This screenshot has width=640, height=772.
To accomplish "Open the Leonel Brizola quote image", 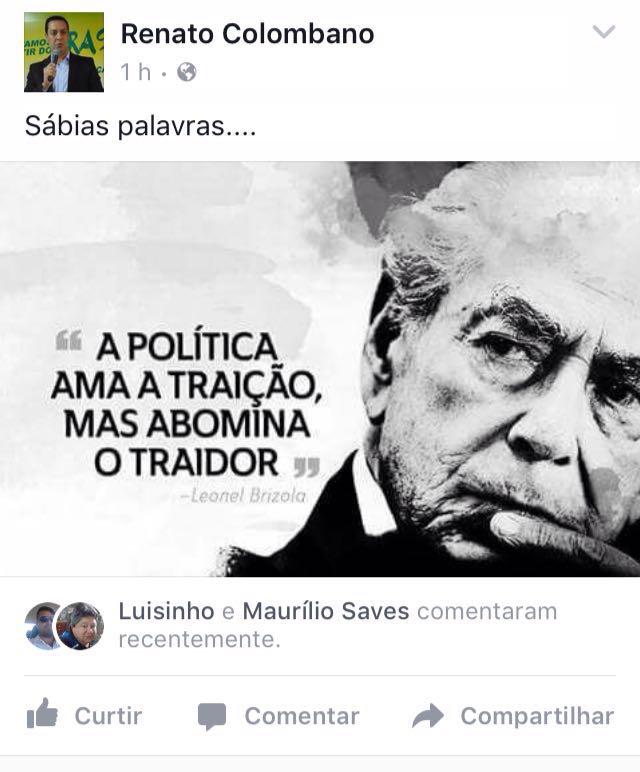I will tap(320, 368).
